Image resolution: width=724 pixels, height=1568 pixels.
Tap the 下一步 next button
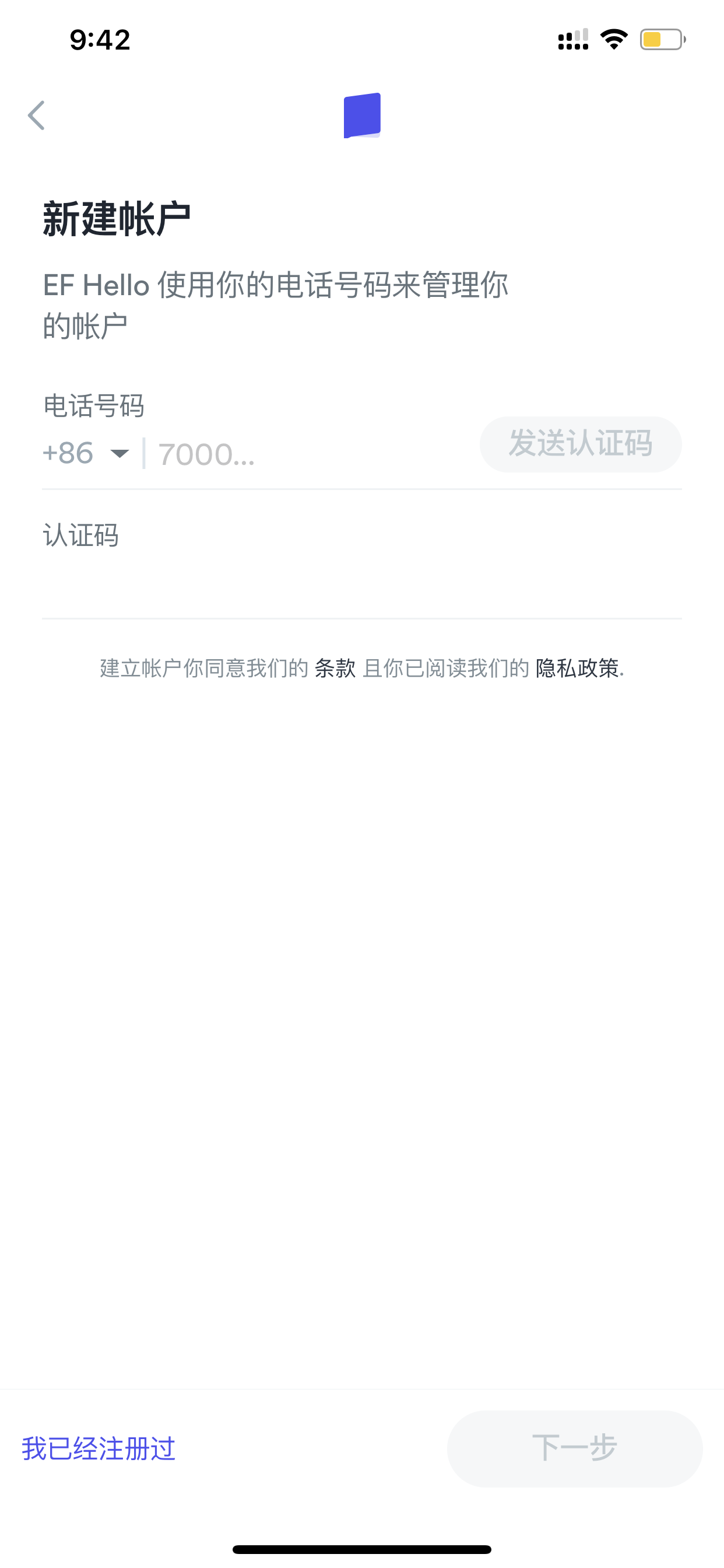click(x=575, y=1448)
